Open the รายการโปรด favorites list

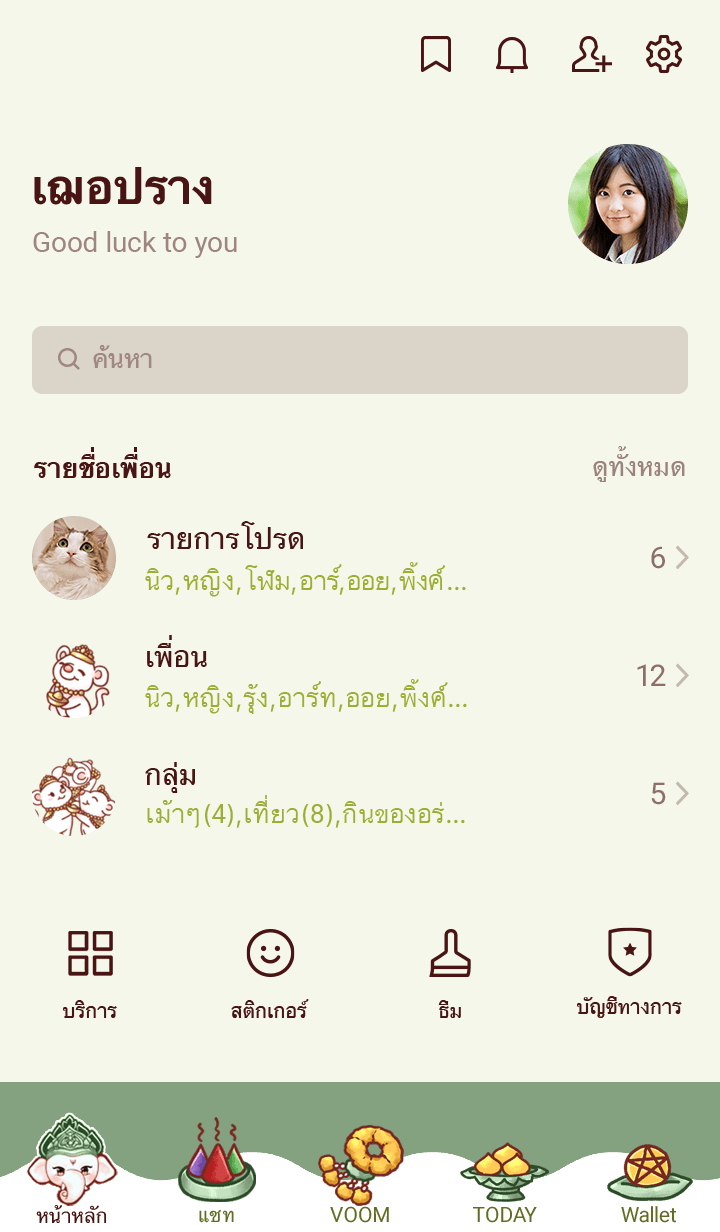(x=360, y=558)
